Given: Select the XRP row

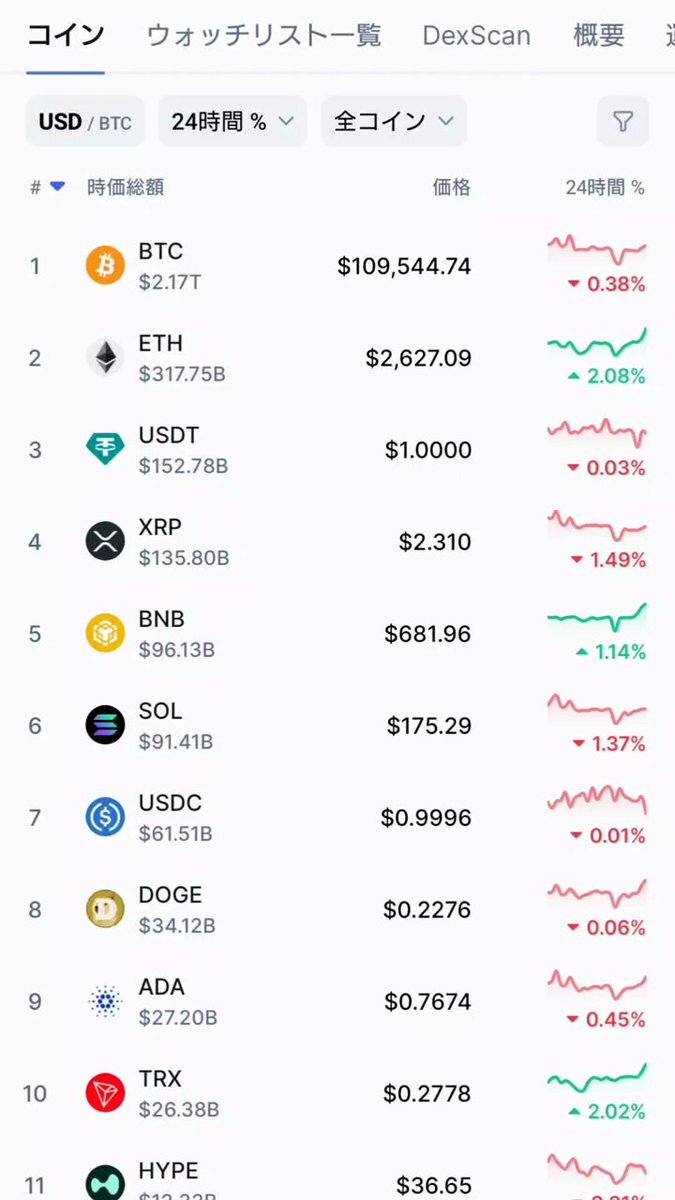Looking at the screenshot, I should 337,542.
